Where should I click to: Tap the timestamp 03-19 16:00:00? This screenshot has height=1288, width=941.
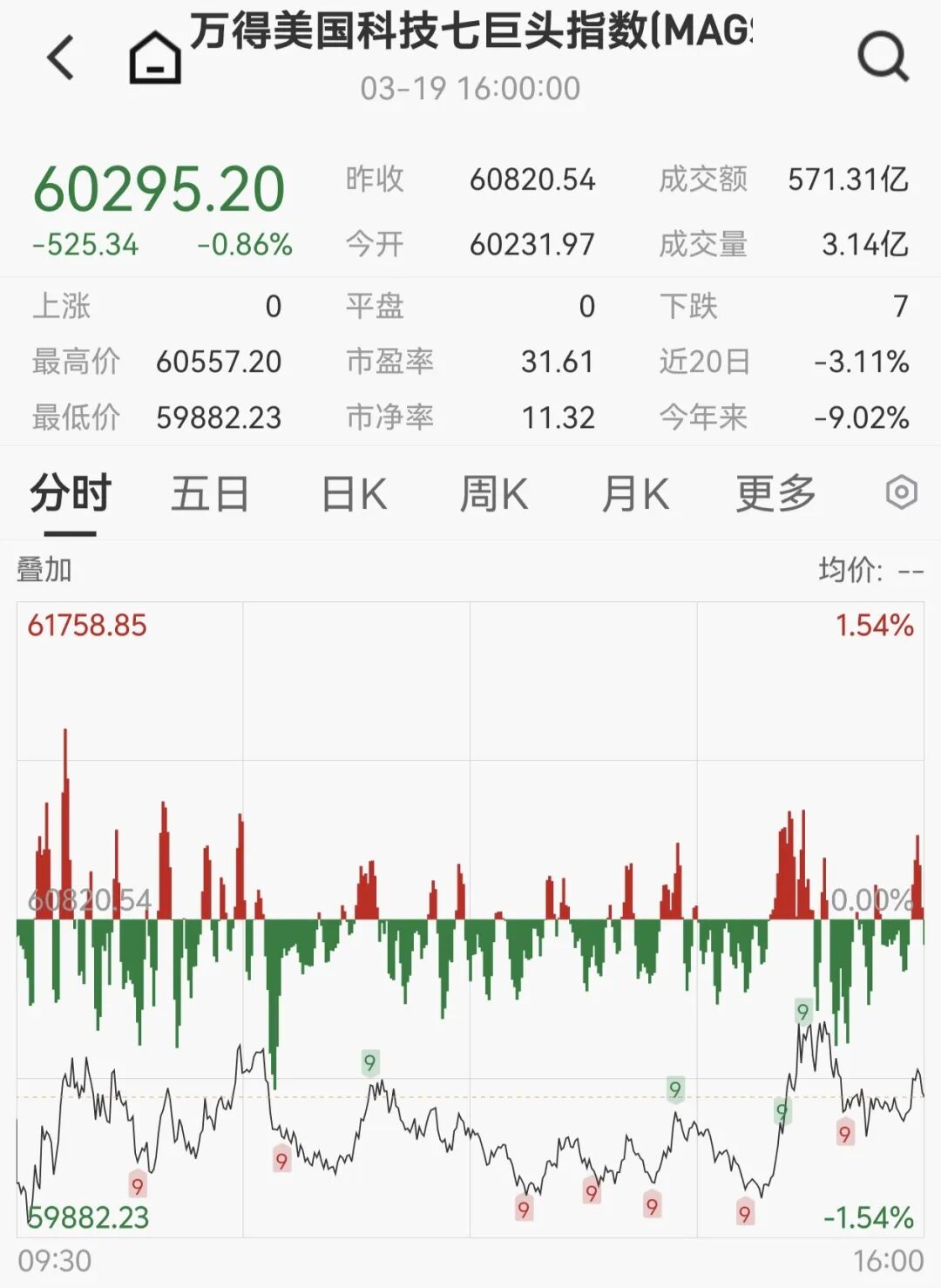pyautogui.click(x=470, y=87)
